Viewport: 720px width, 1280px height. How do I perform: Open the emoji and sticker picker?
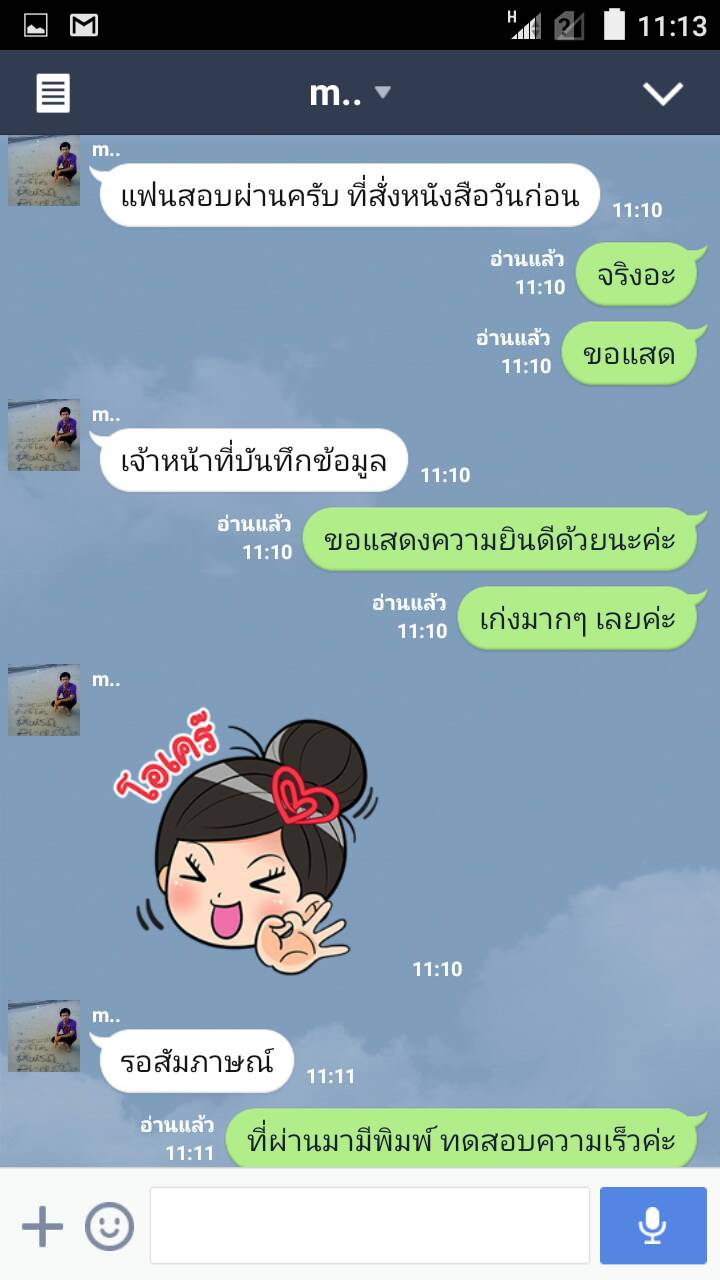[109, 1226]
